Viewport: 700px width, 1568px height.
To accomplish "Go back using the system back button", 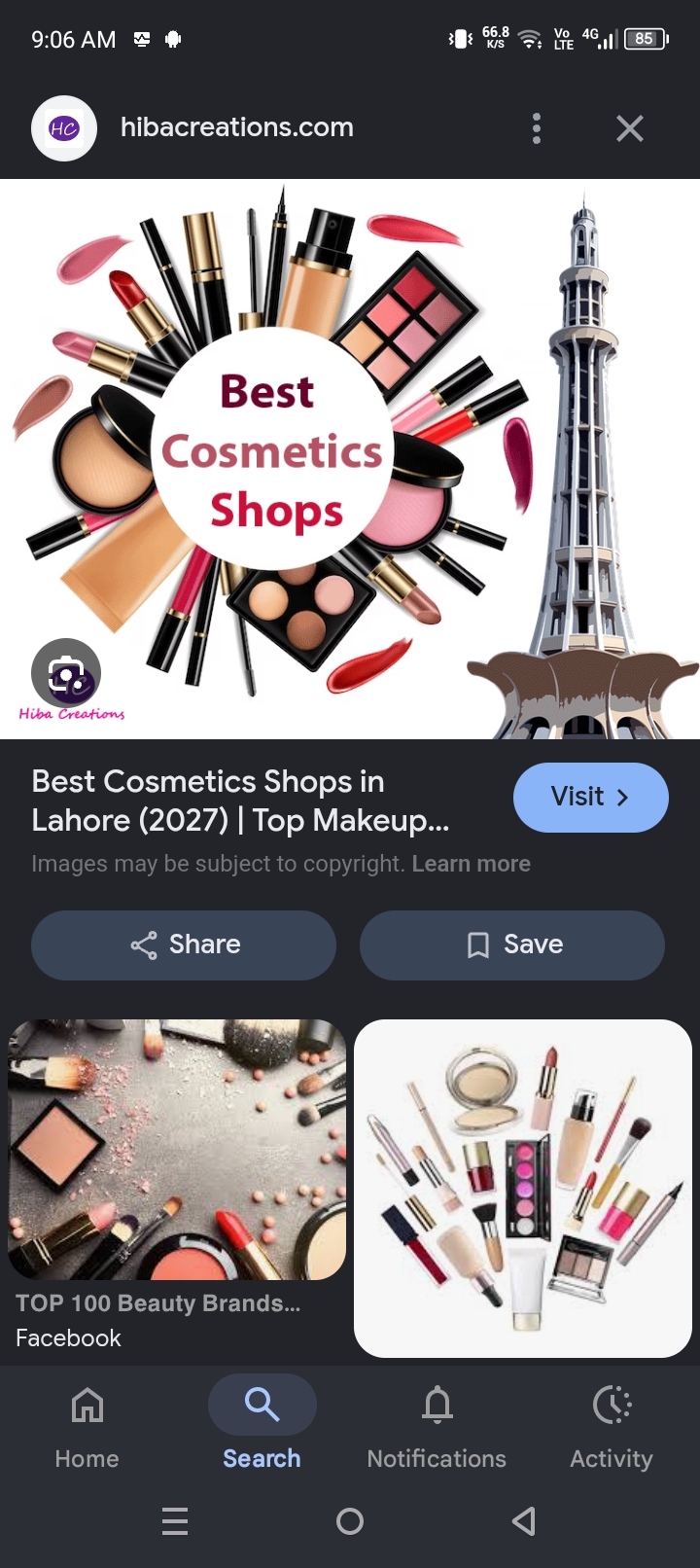I will (524, 1521).
